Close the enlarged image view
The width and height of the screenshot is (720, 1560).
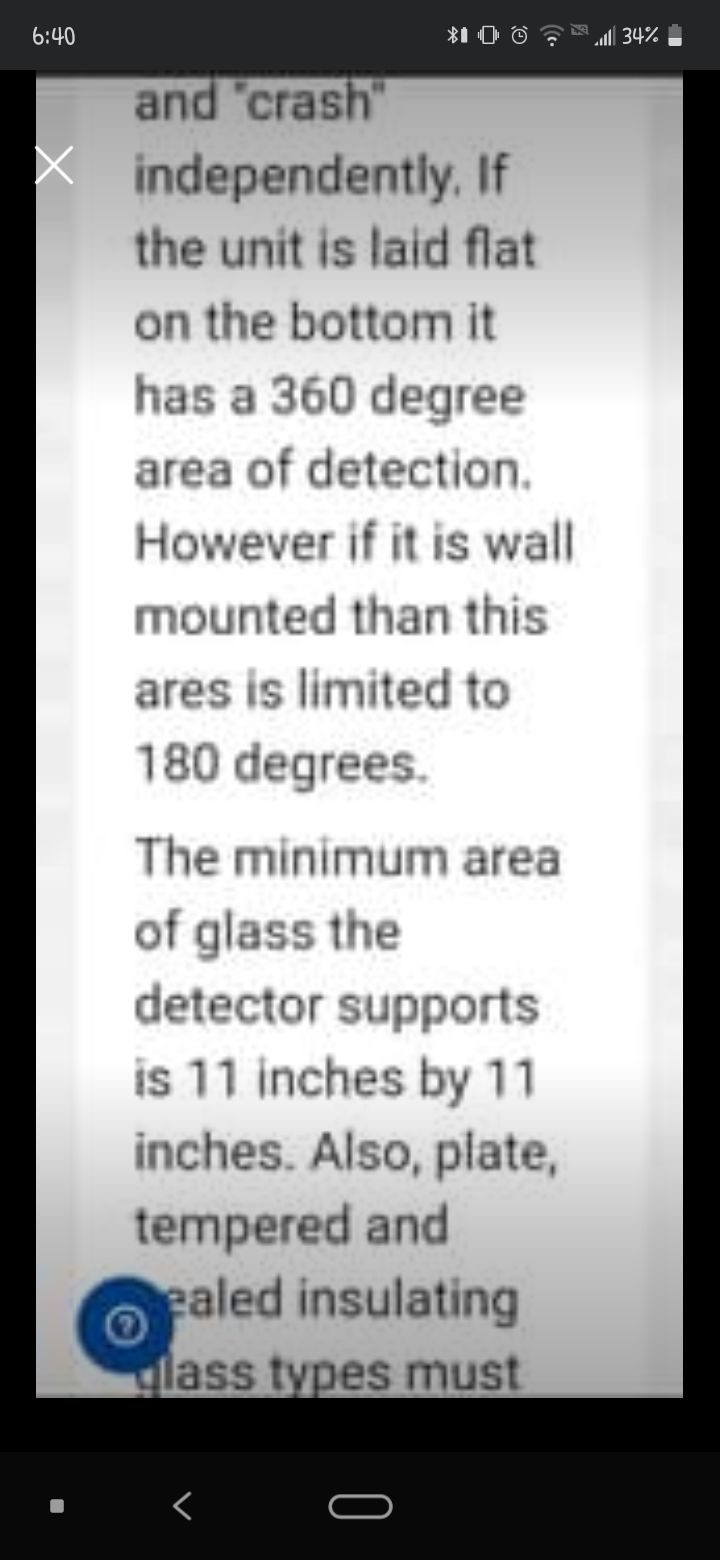[x=54, y=165]
